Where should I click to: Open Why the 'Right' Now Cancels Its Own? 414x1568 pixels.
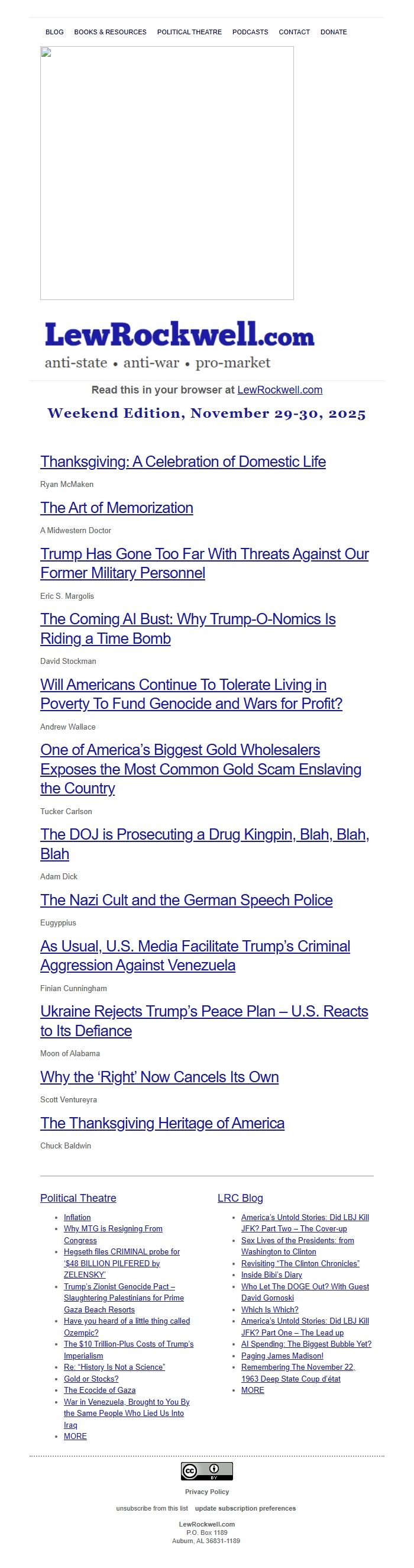[159, 1077]
